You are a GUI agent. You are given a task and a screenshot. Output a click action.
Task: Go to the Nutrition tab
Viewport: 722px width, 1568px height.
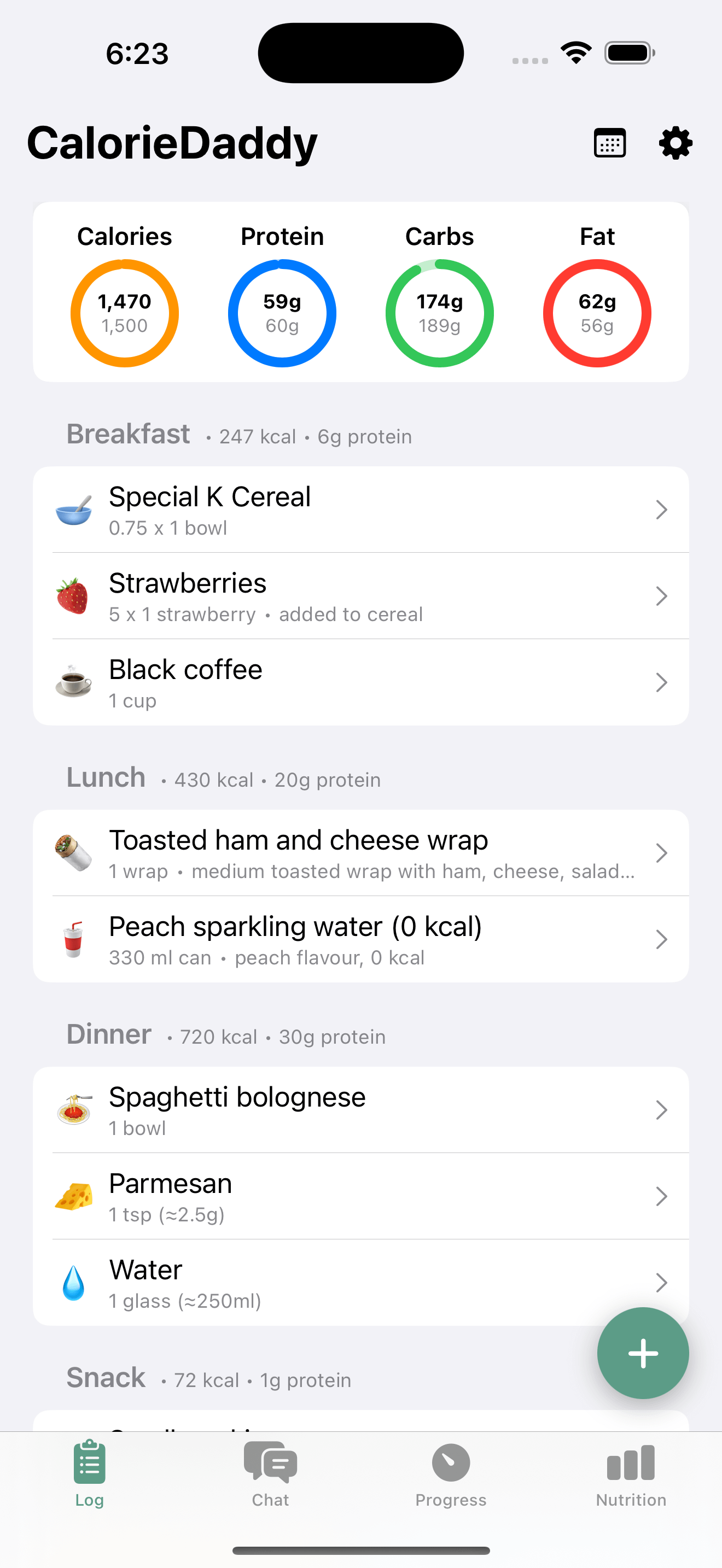631,1473
